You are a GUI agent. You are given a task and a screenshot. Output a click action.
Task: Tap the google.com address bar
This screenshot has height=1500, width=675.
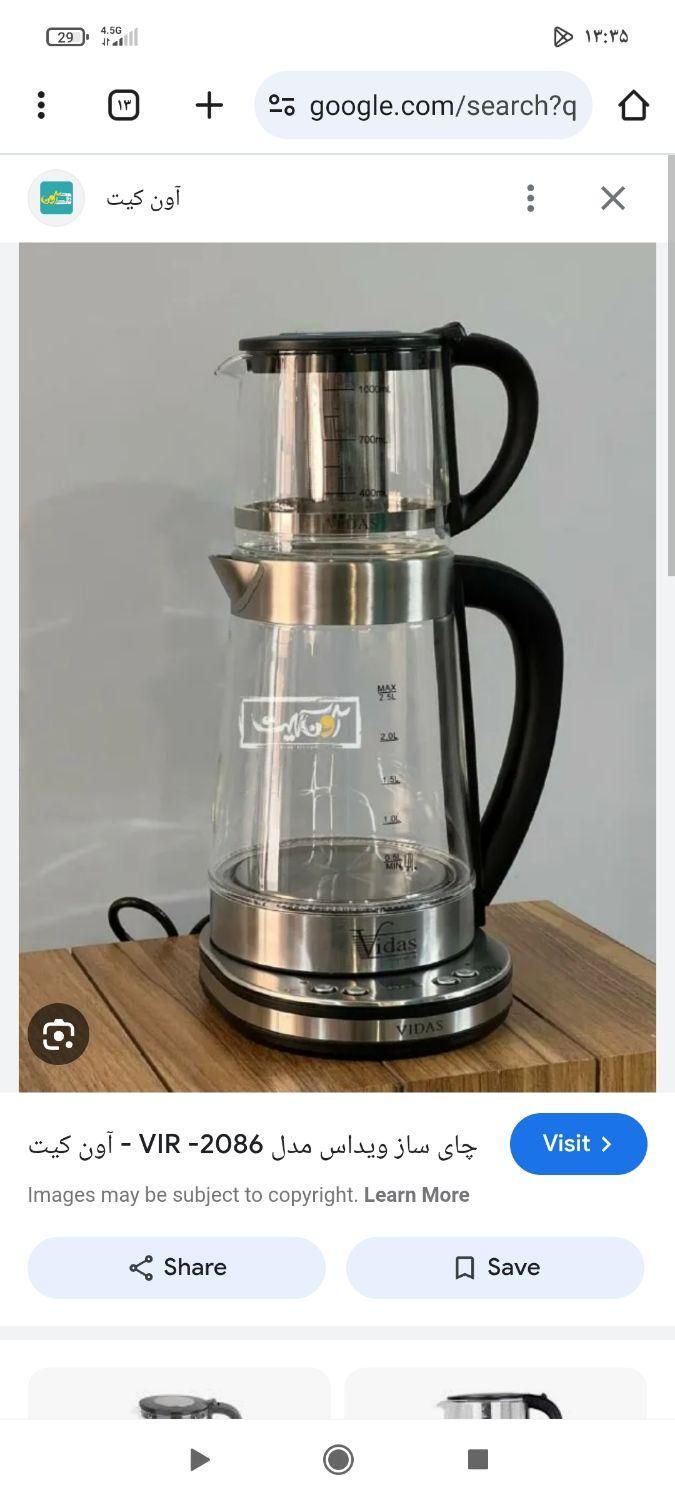tap(424, 105)
